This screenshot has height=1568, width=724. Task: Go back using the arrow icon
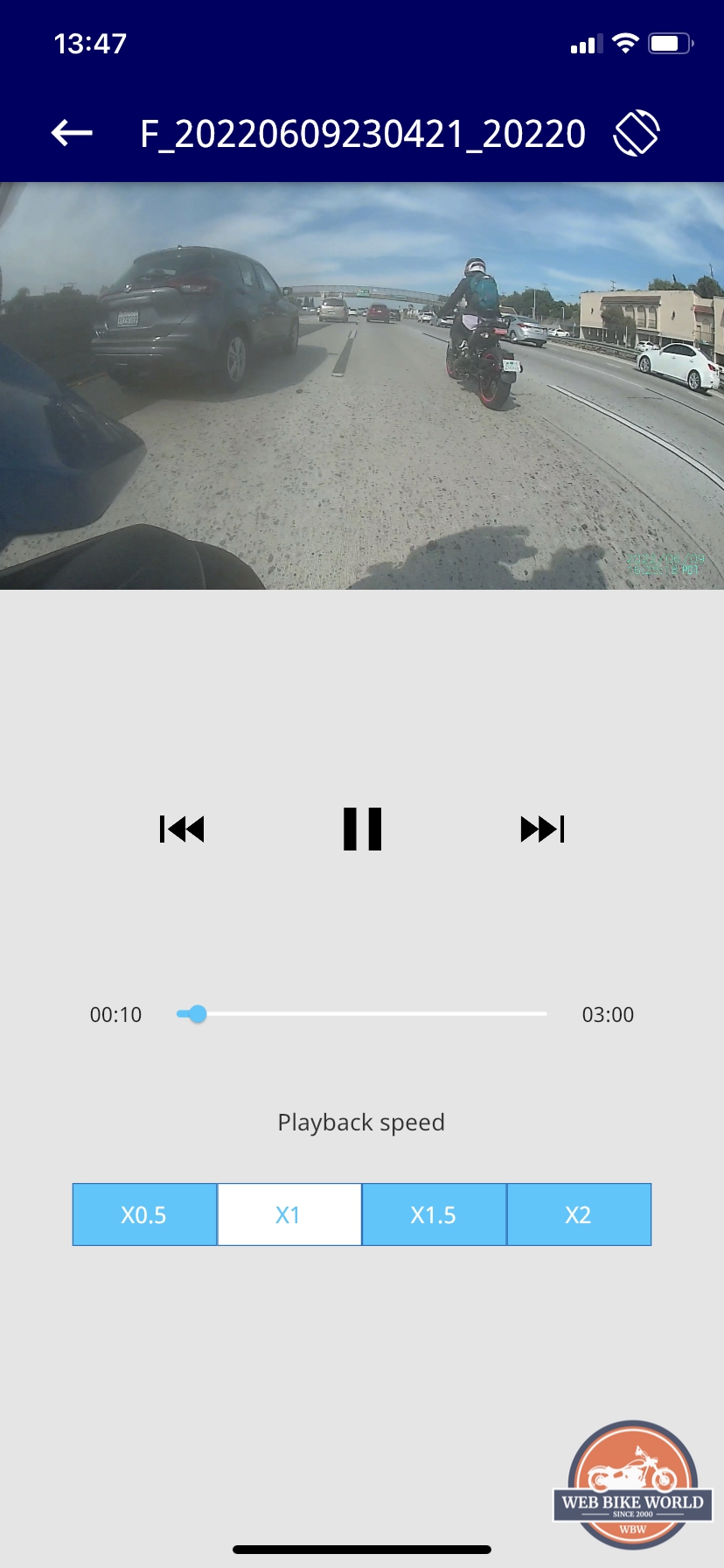(72, 133)
